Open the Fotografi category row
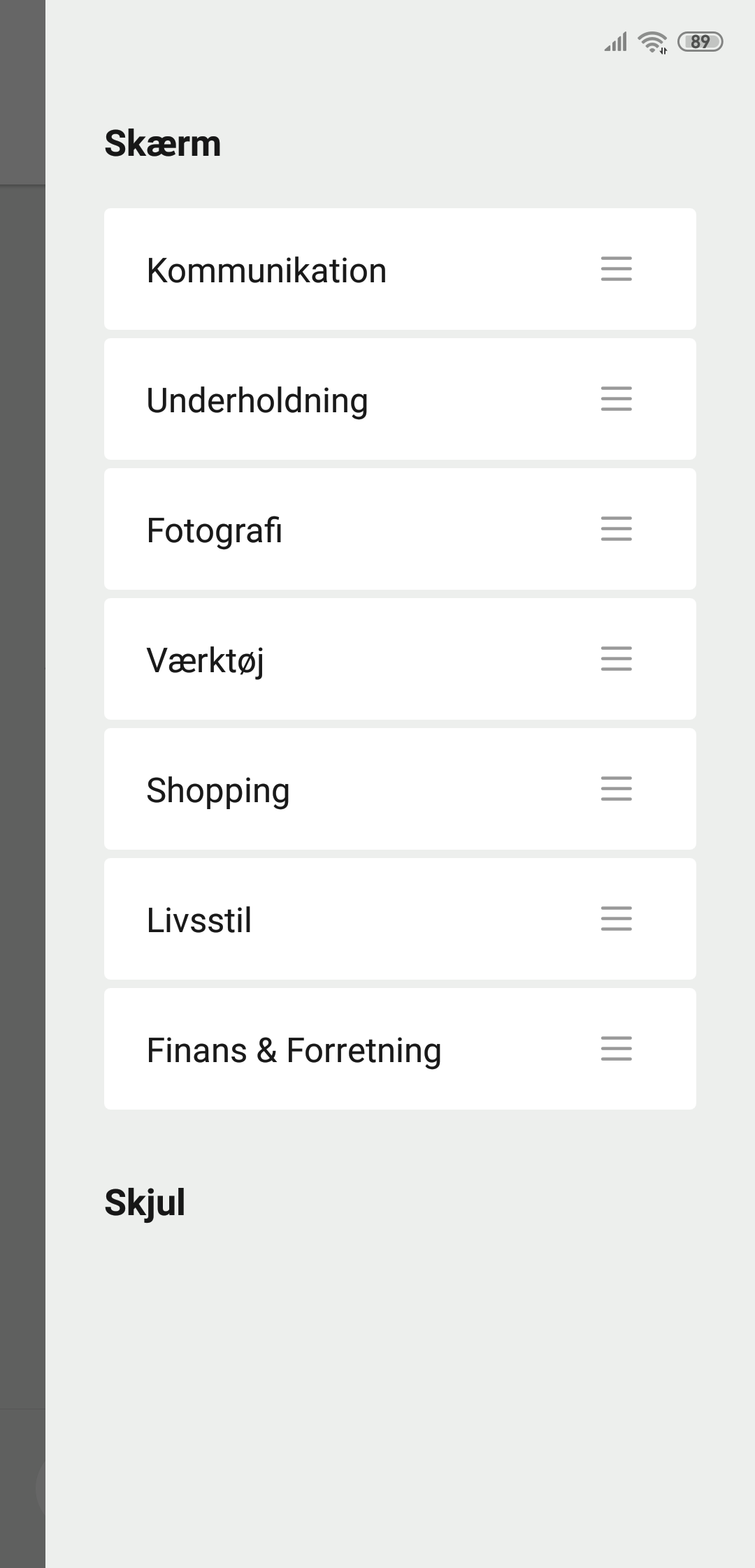Viewport: 755px width, 1568px height. [x=400, y=529]
